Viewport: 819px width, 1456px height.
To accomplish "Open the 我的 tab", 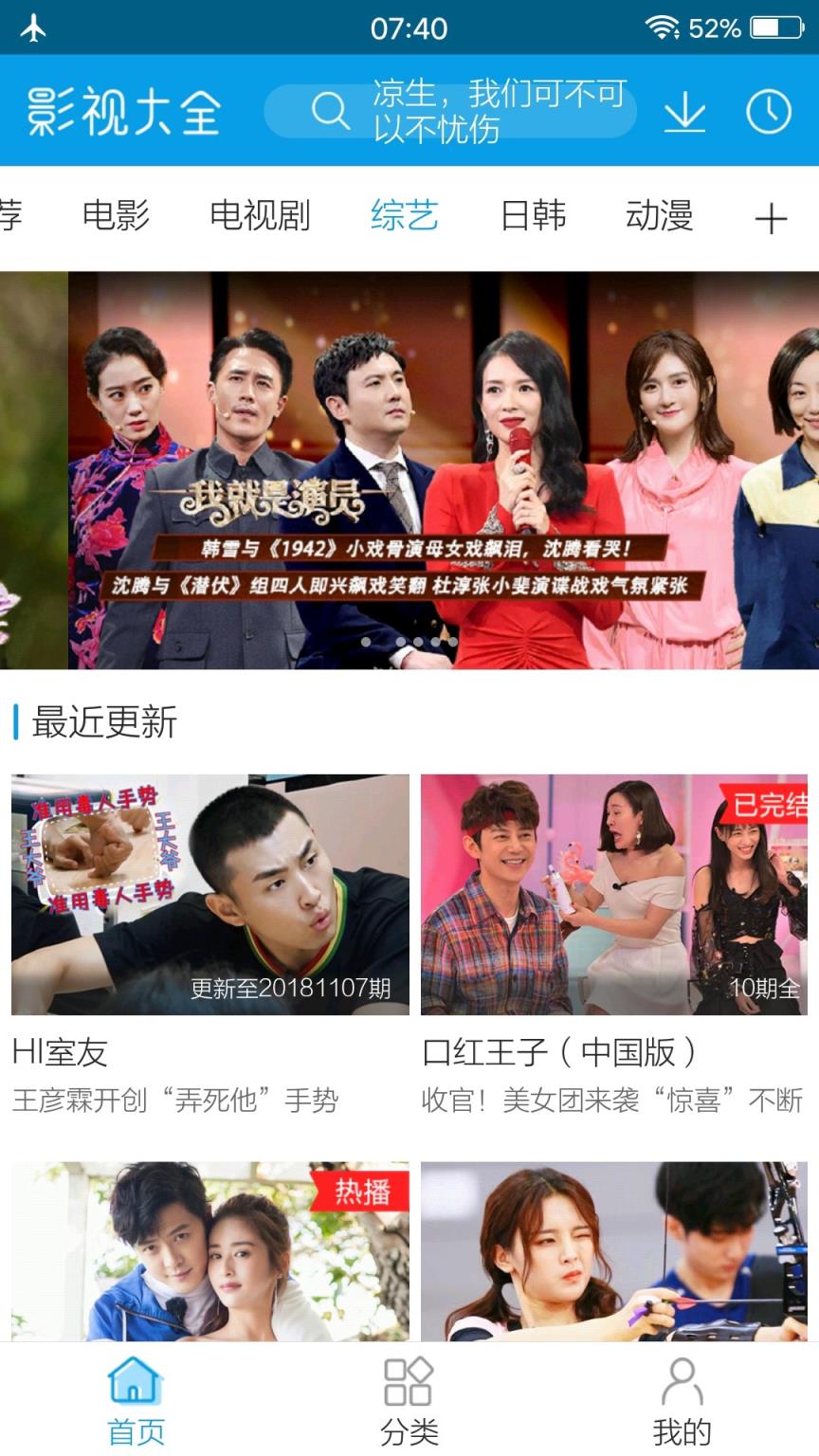I will [x=682, y=1399].
